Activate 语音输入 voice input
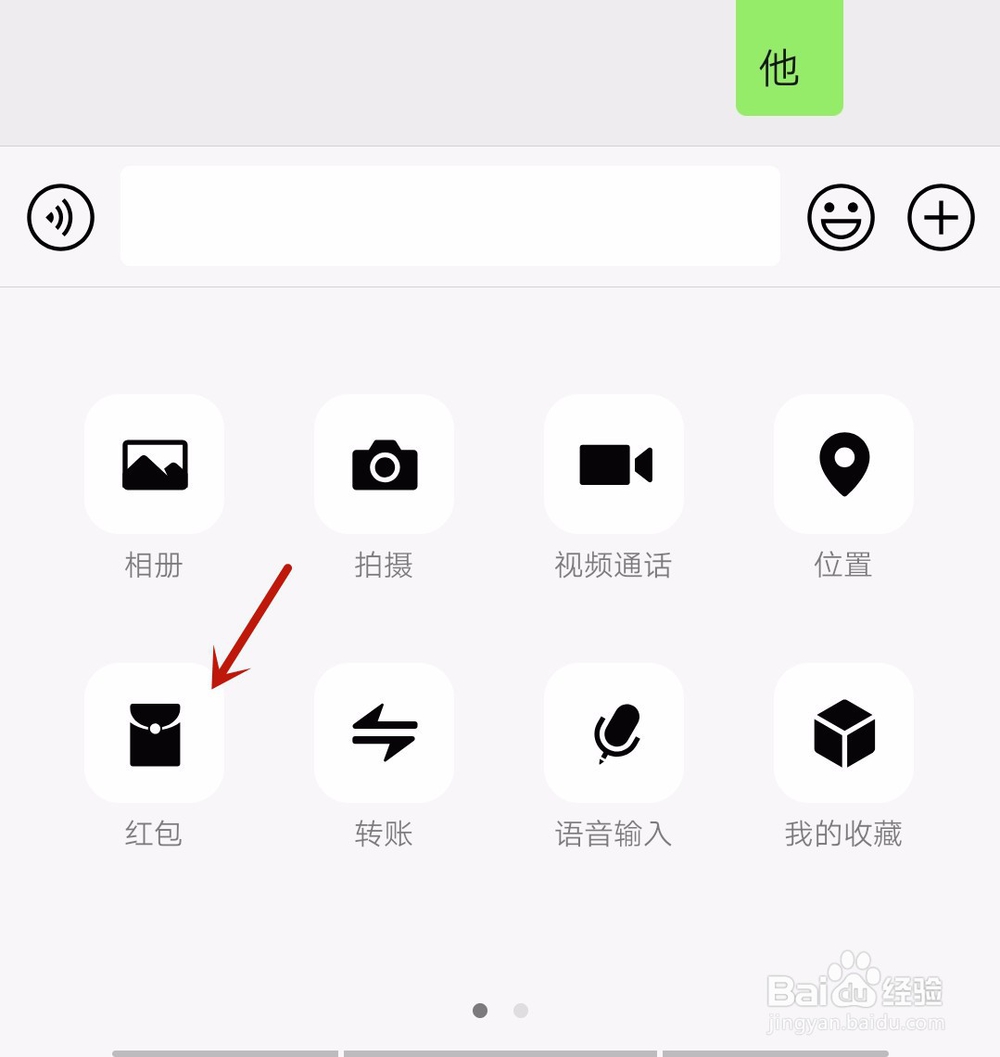This screenshot has width=1000, height=1057. (x=614, y=733)
